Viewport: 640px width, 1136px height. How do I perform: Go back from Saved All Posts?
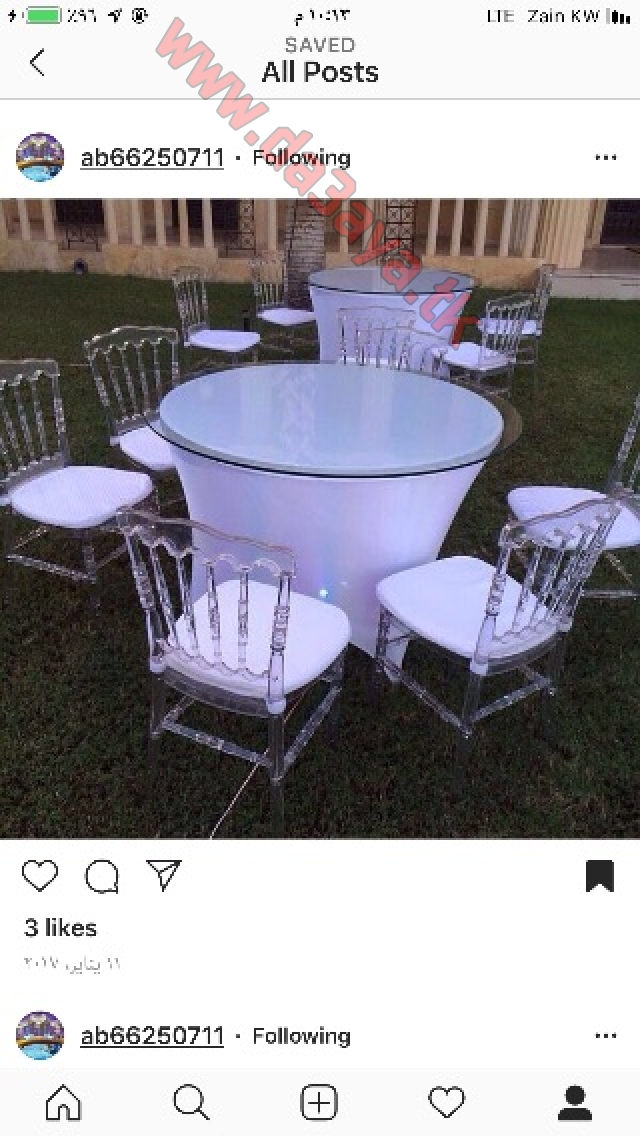tap(37, 62)
